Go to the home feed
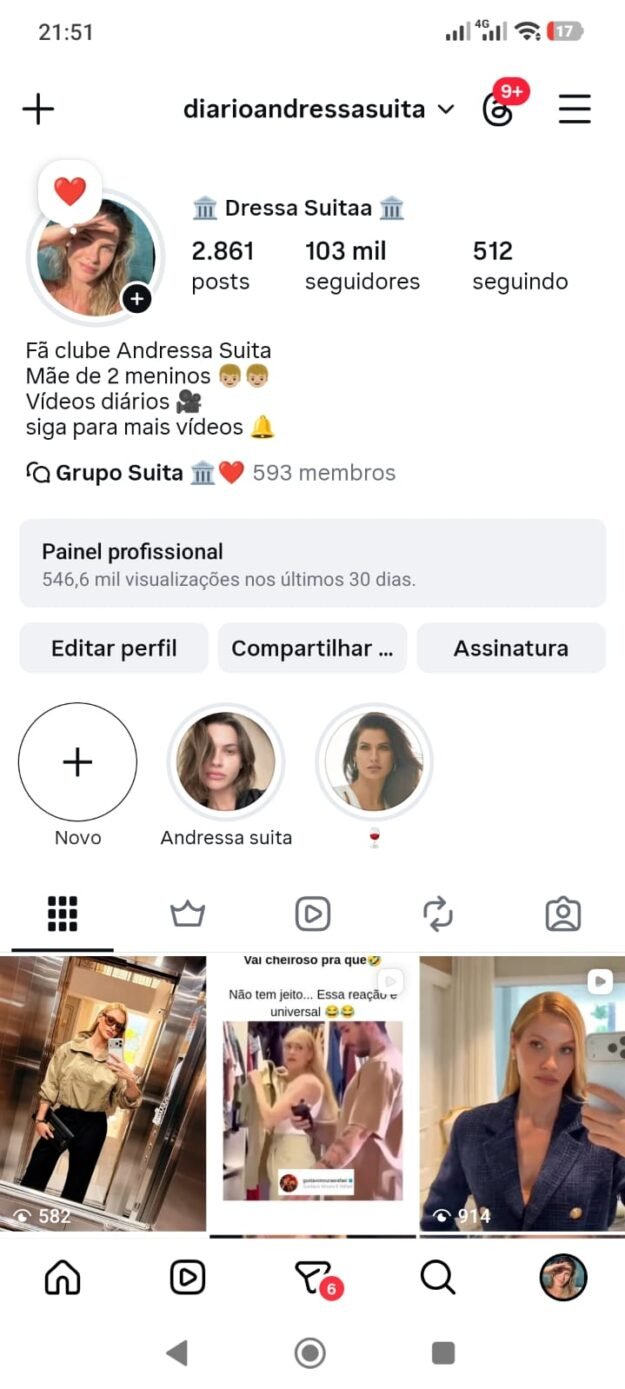Screen dimensions: 625x1389 click(63, 1277)
